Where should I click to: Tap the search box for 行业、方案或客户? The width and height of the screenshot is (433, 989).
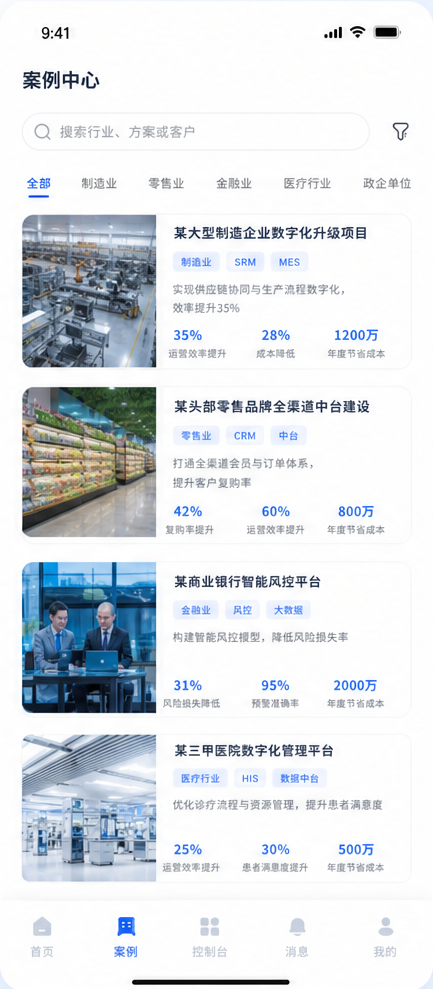point(196,132)
